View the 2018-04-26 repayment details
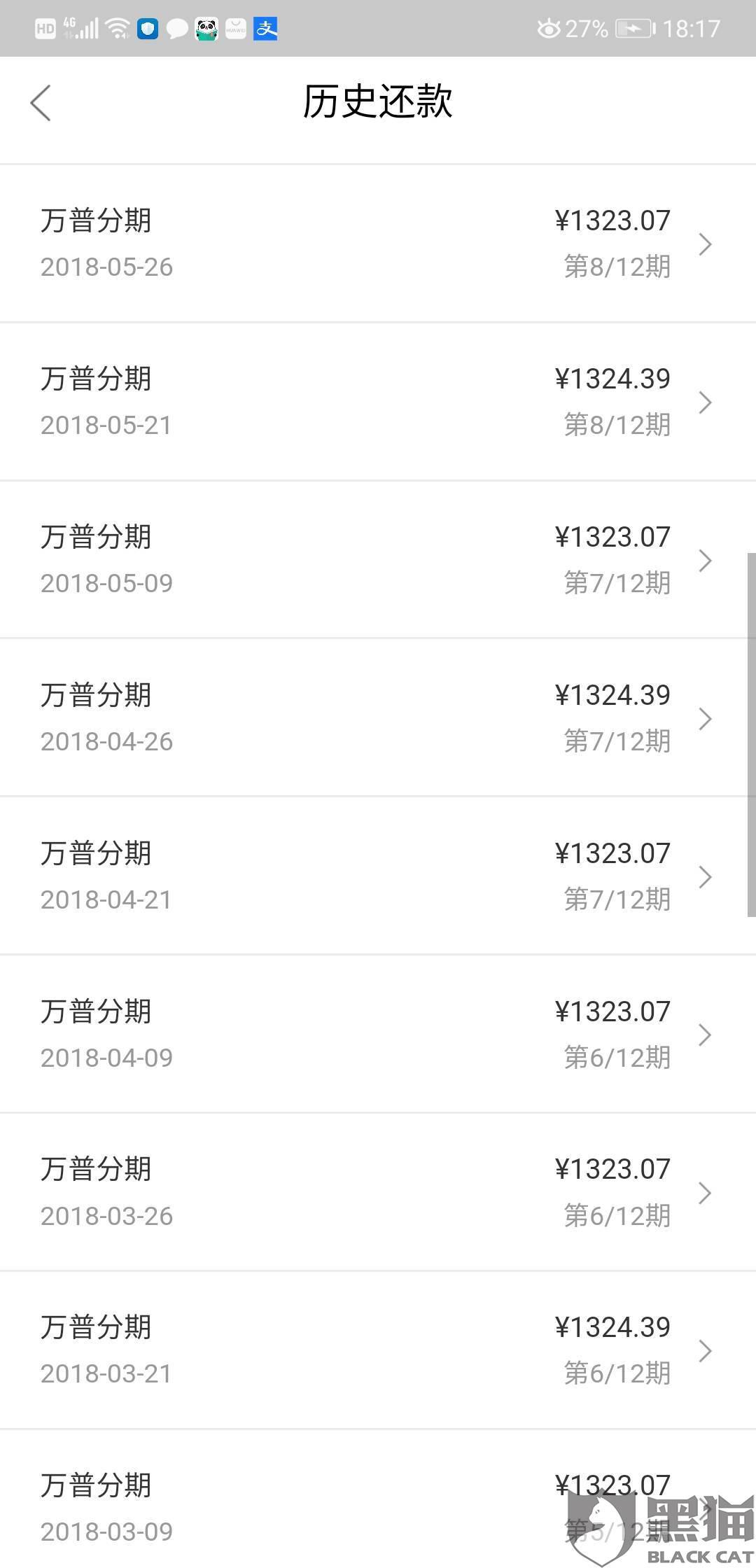Screen dimensions: 756x1568 pyautogui.click(x=378, y=718)
